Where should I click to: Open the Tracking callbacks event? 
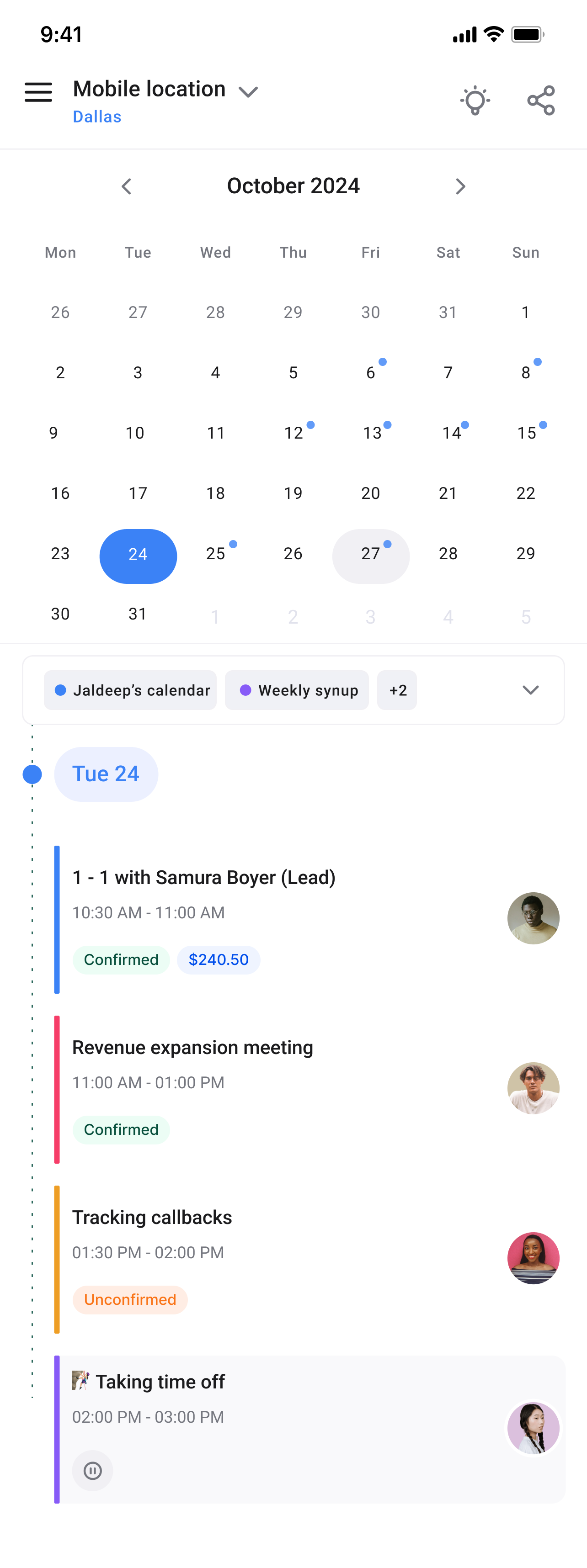309,1259
